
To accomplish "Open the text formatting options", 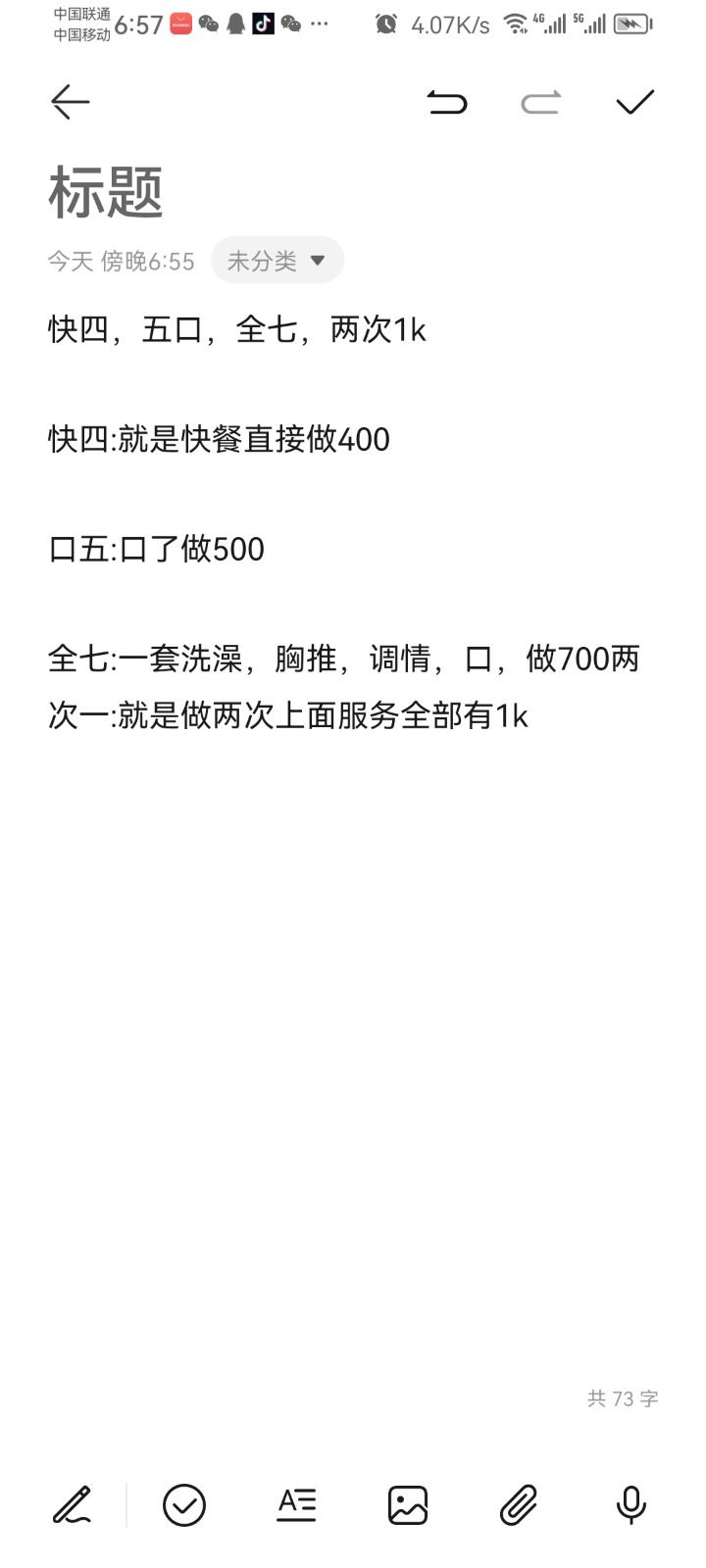I will click(x=296, y=1505).
